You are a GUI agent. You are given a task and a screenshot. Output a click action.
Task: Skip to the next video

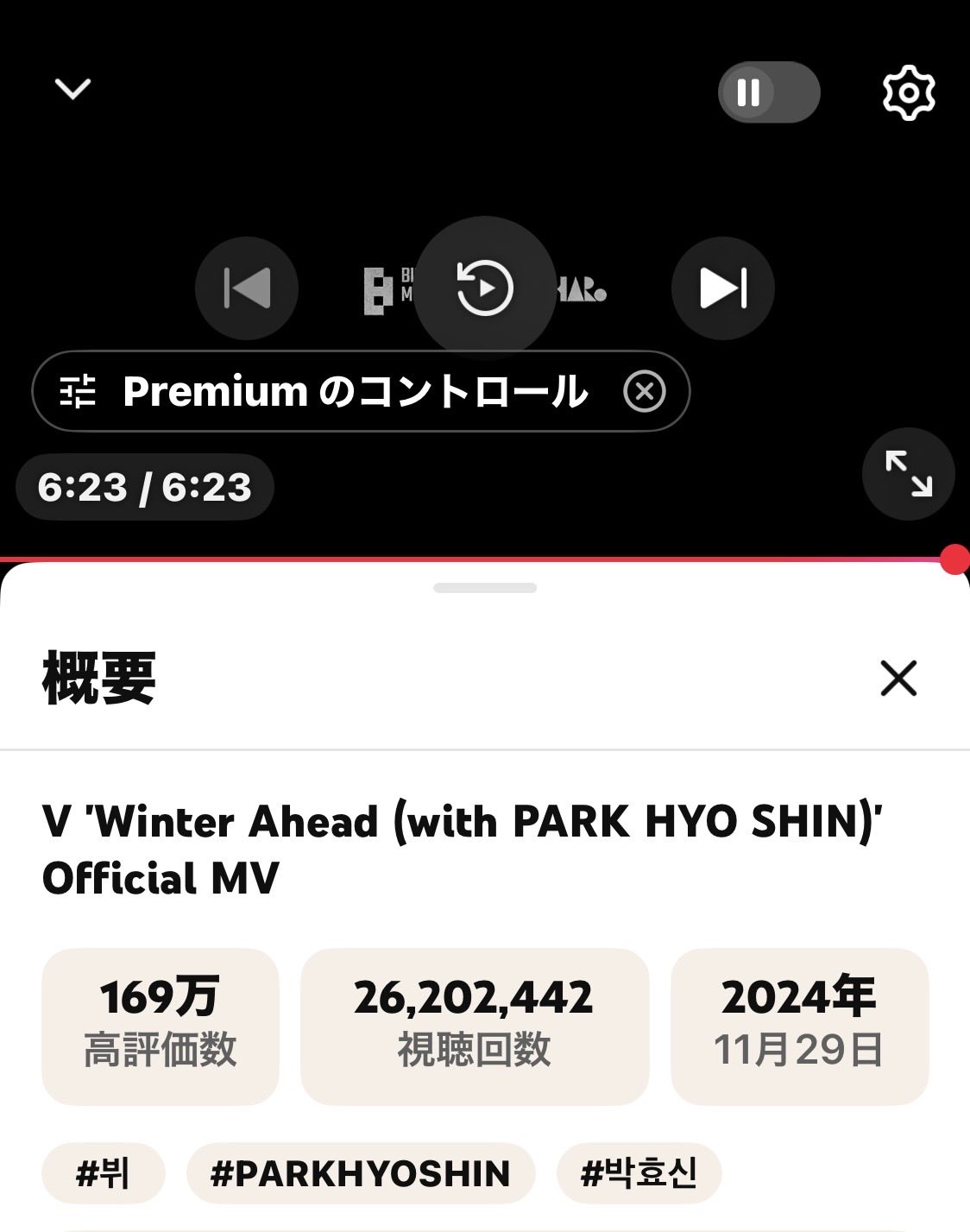tap(722, 288)
